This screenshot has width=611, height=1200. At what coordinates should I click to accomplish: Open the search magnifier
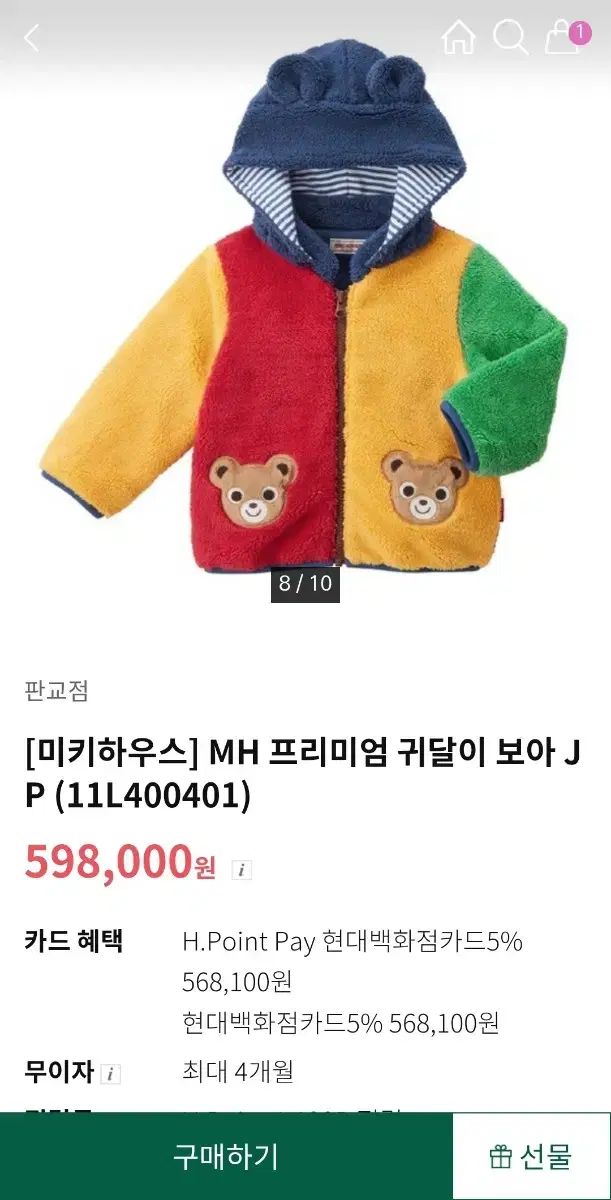tap(510, 38)
